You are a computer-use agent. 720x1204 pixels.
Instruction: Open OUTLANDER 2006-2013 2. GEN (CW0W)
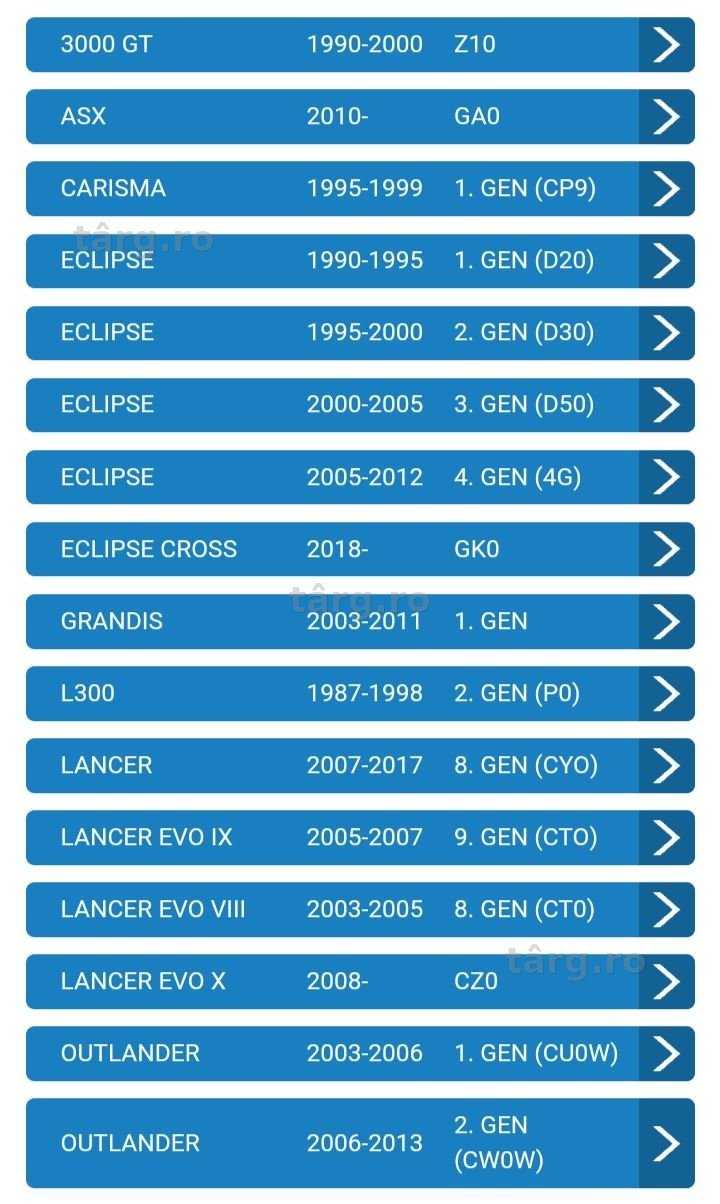360,1143
